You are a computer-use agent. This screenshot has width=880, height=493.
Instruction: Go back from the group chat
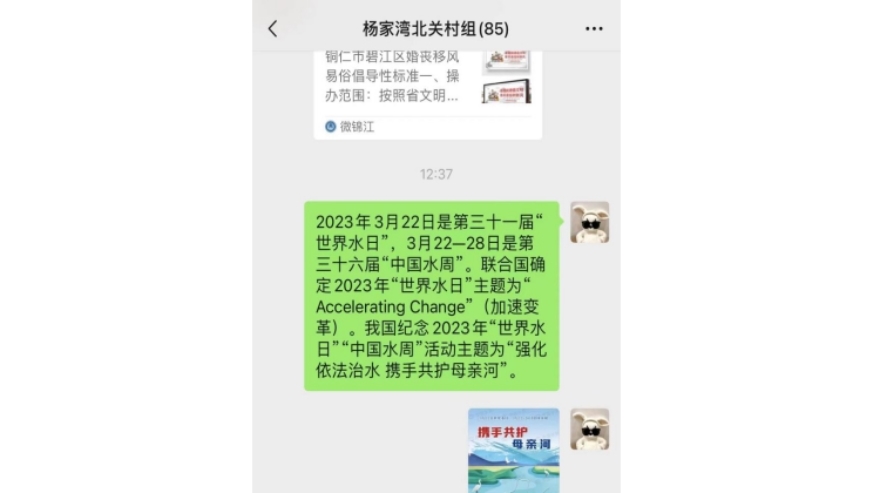(273, 29)
